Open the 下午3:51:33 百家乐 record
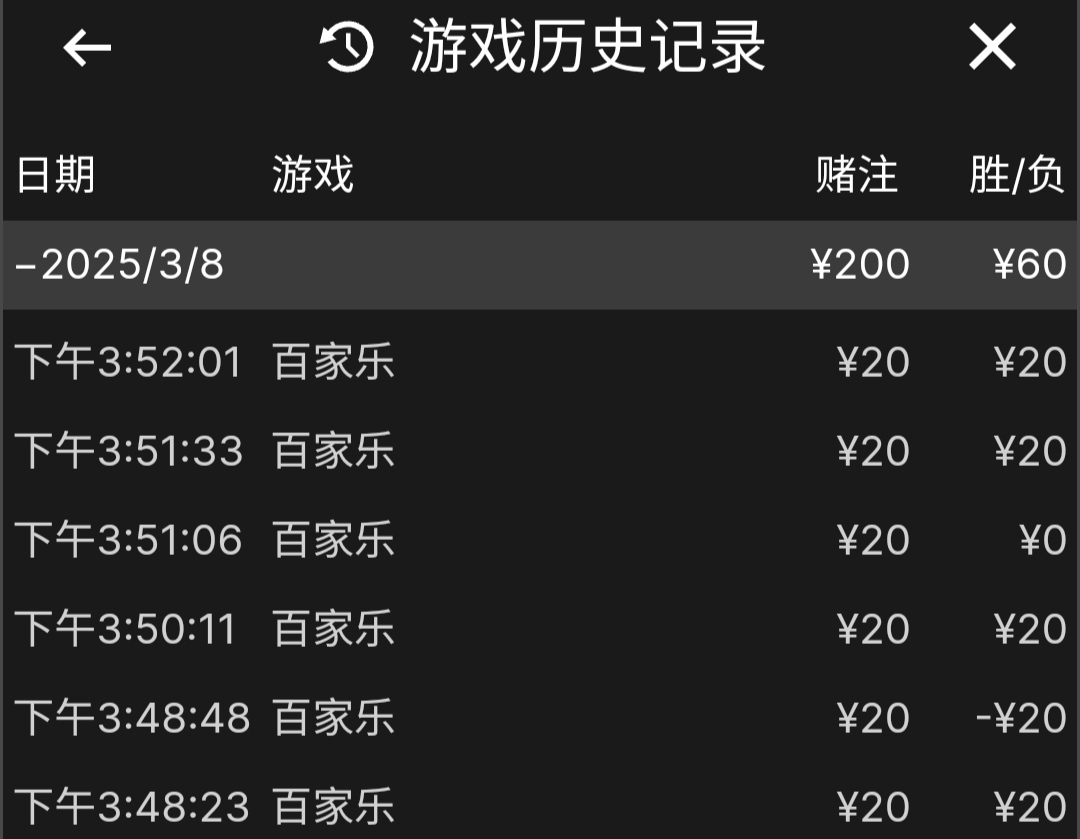 tap(540, 451)
